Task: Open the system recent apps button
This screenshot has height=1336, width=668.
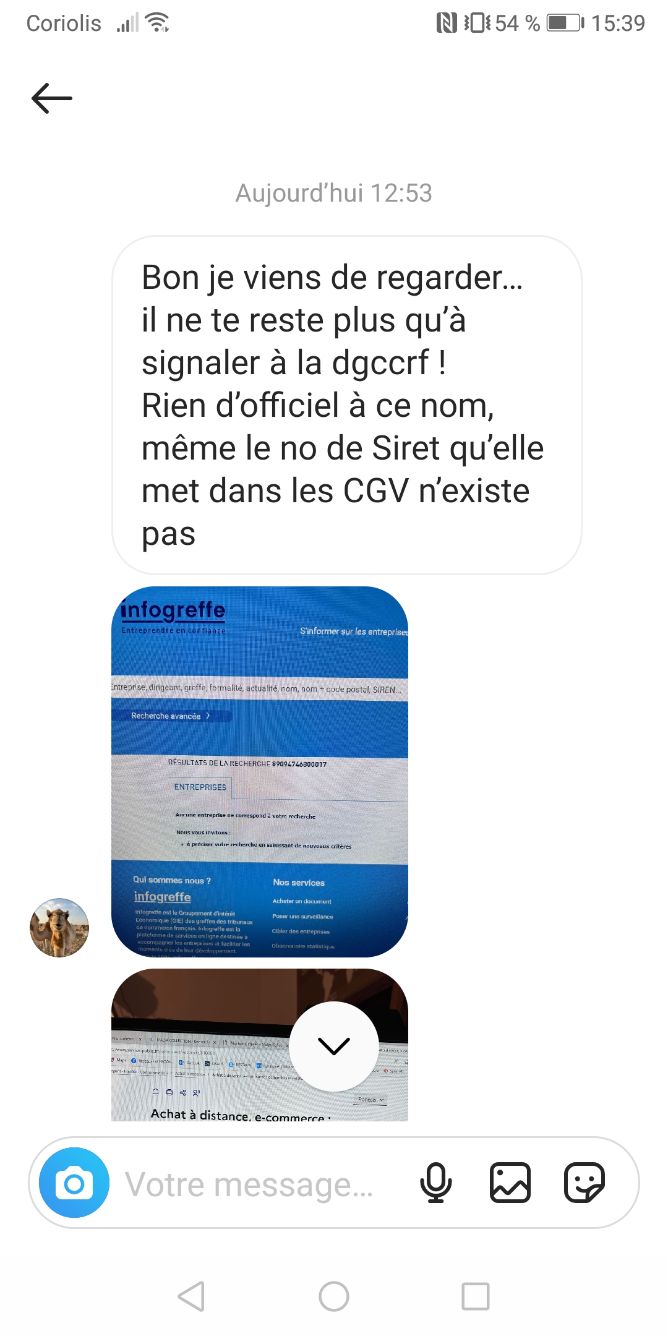Action: (x=475, y=1297)
